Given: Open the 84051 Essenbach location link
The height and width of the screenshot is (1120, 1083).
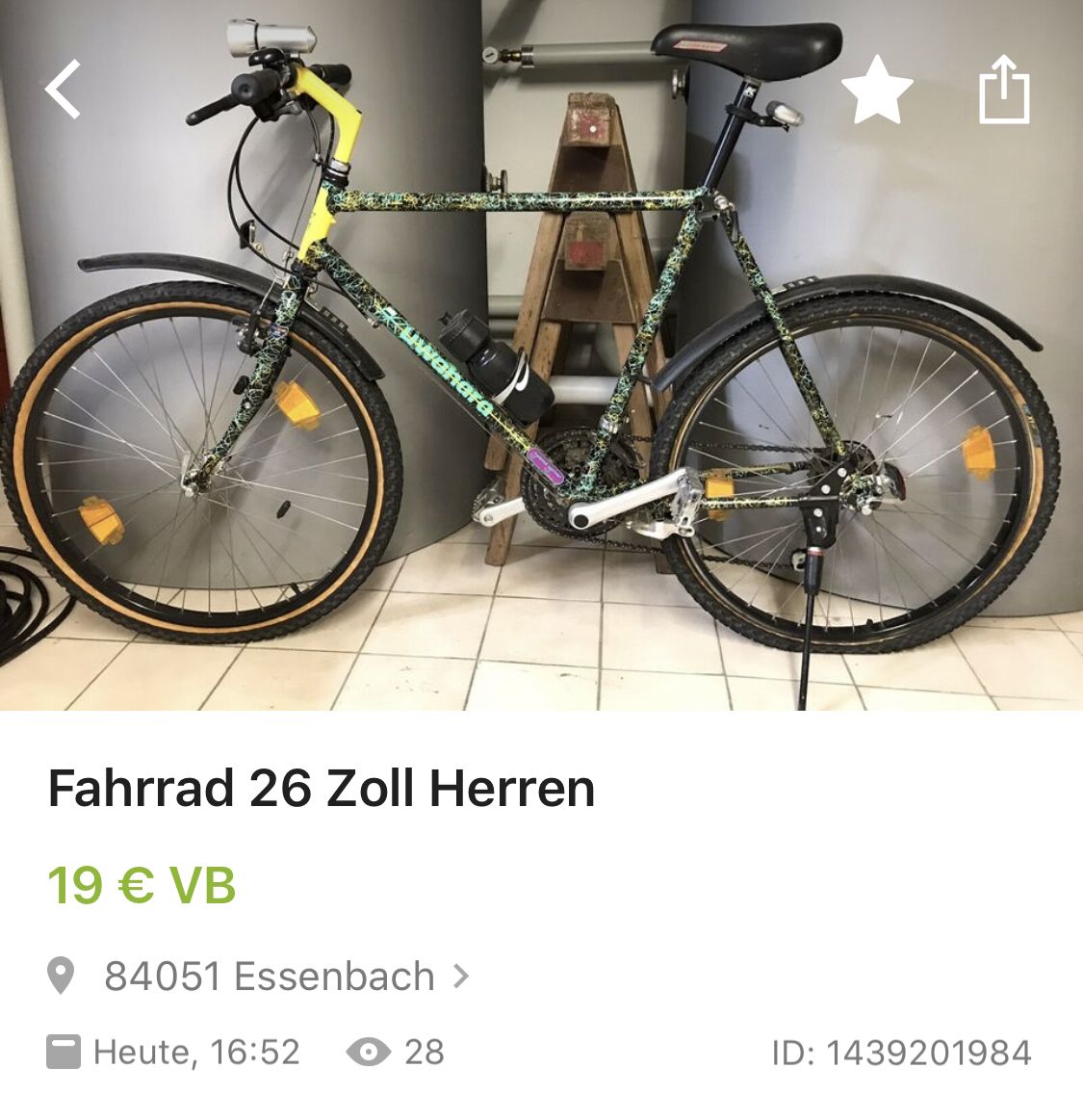Looking at the screenshot, I should 271,976.
